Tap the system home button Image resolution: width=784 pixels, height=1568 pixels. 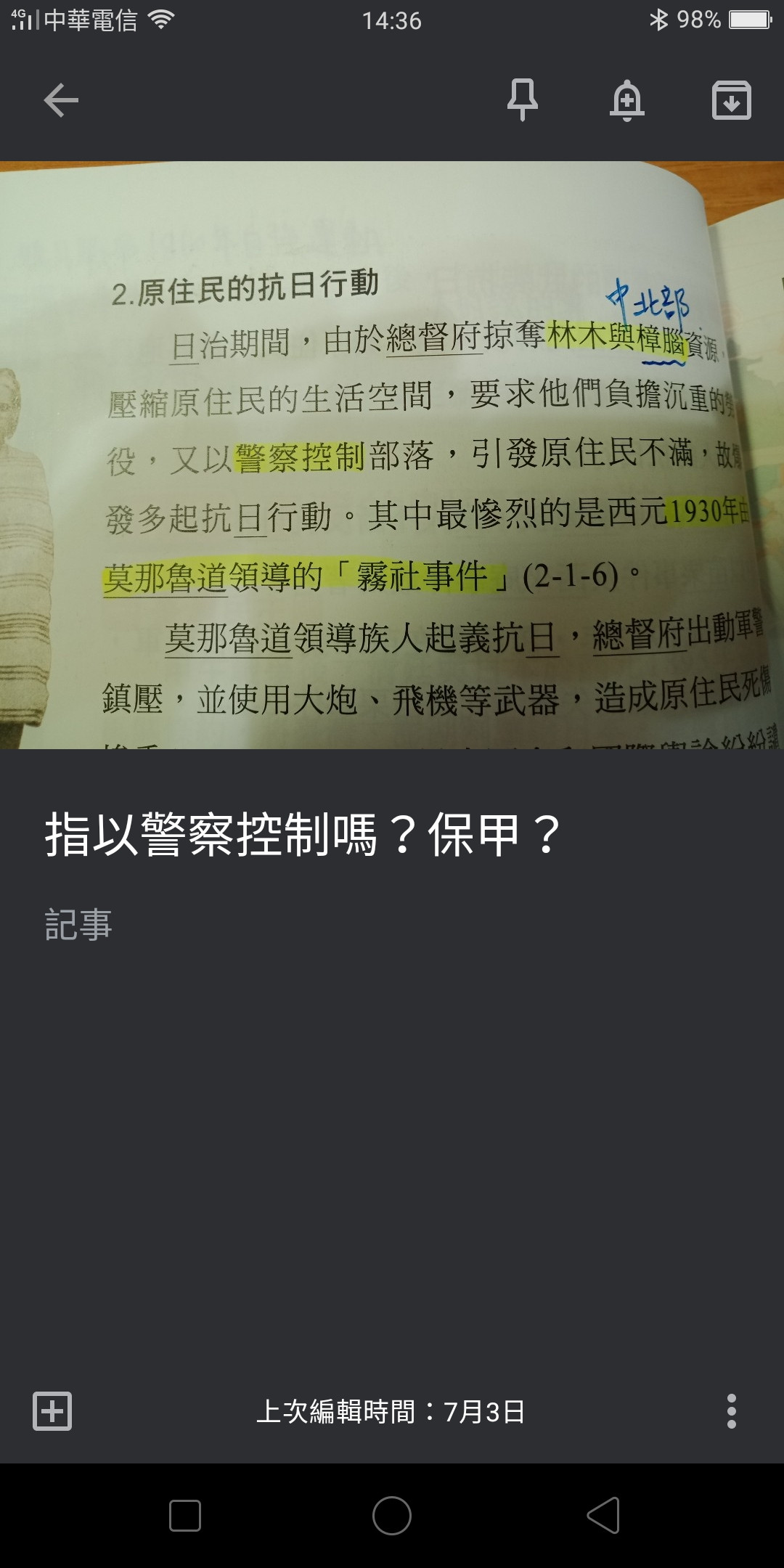392,1516
